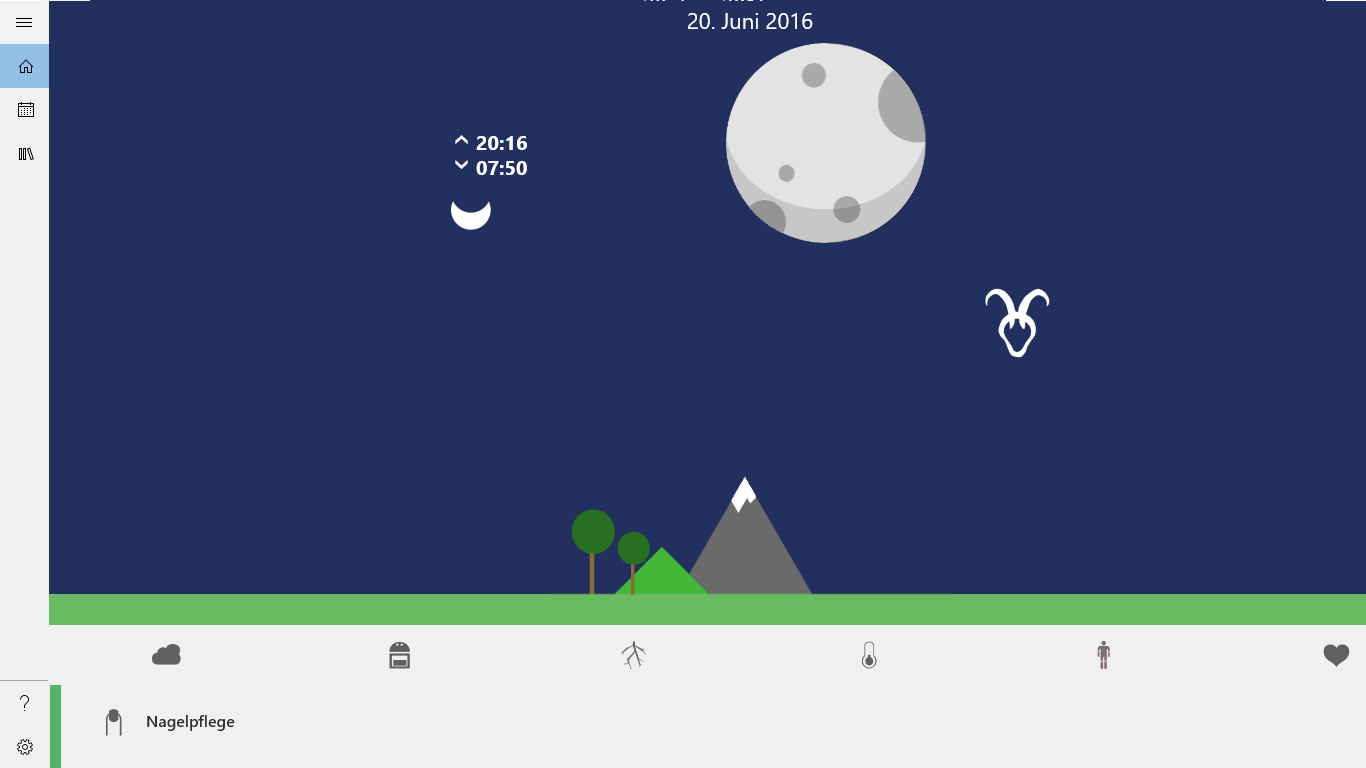Viewport: 1366px width, 768px height.
Task: Open the Nagelpflege entry
Action: 190,722
